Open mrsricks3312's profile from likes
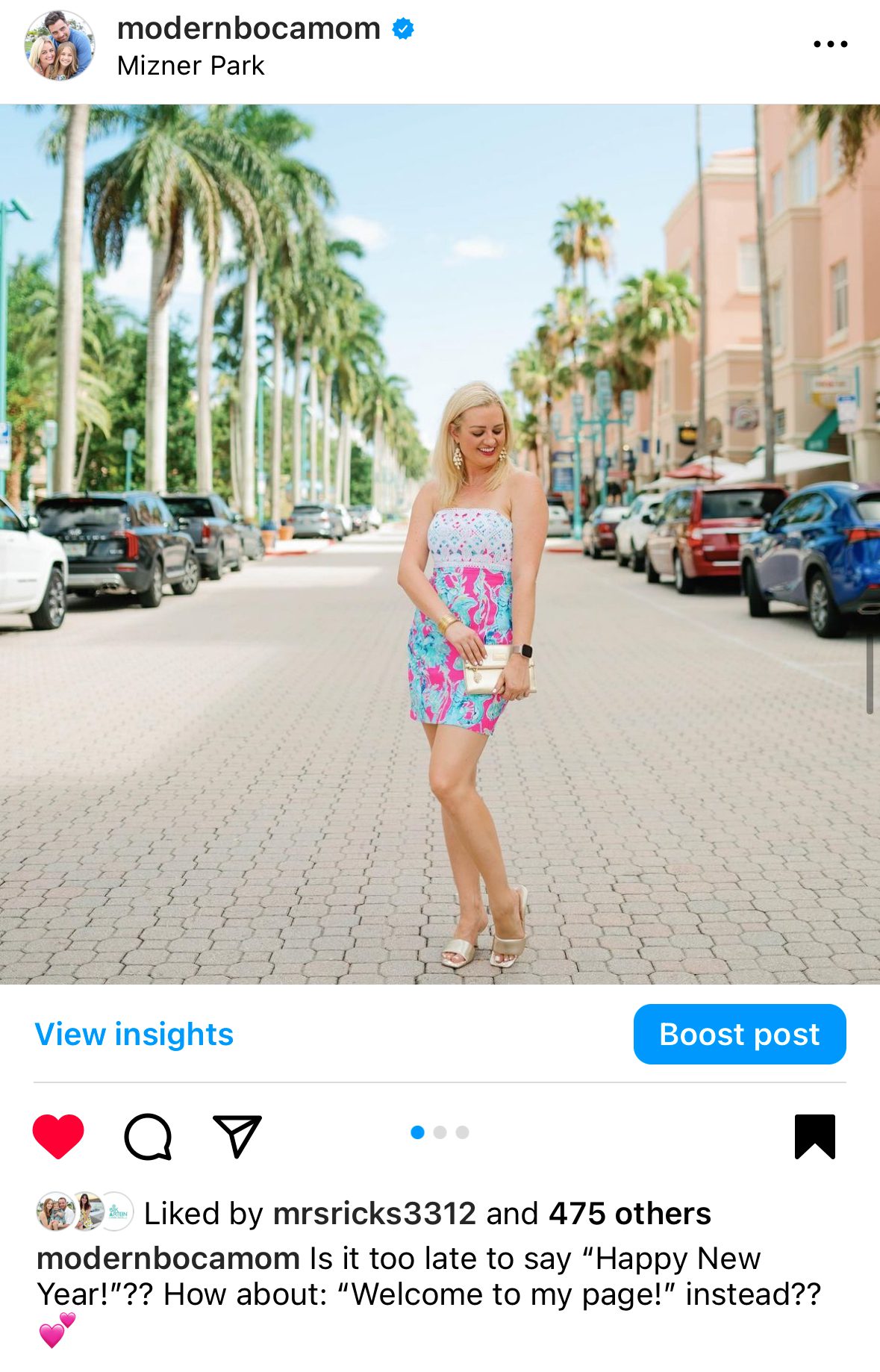880x1372 pixels. 374,1214
